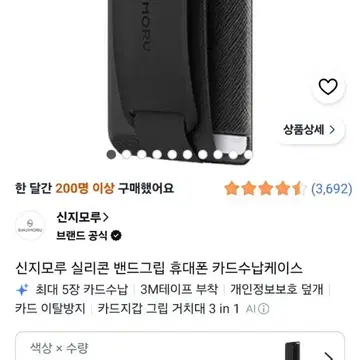Open the 색상 × 수량 option selector
This screenshot has width=360, height=360.
pos(180,347)
